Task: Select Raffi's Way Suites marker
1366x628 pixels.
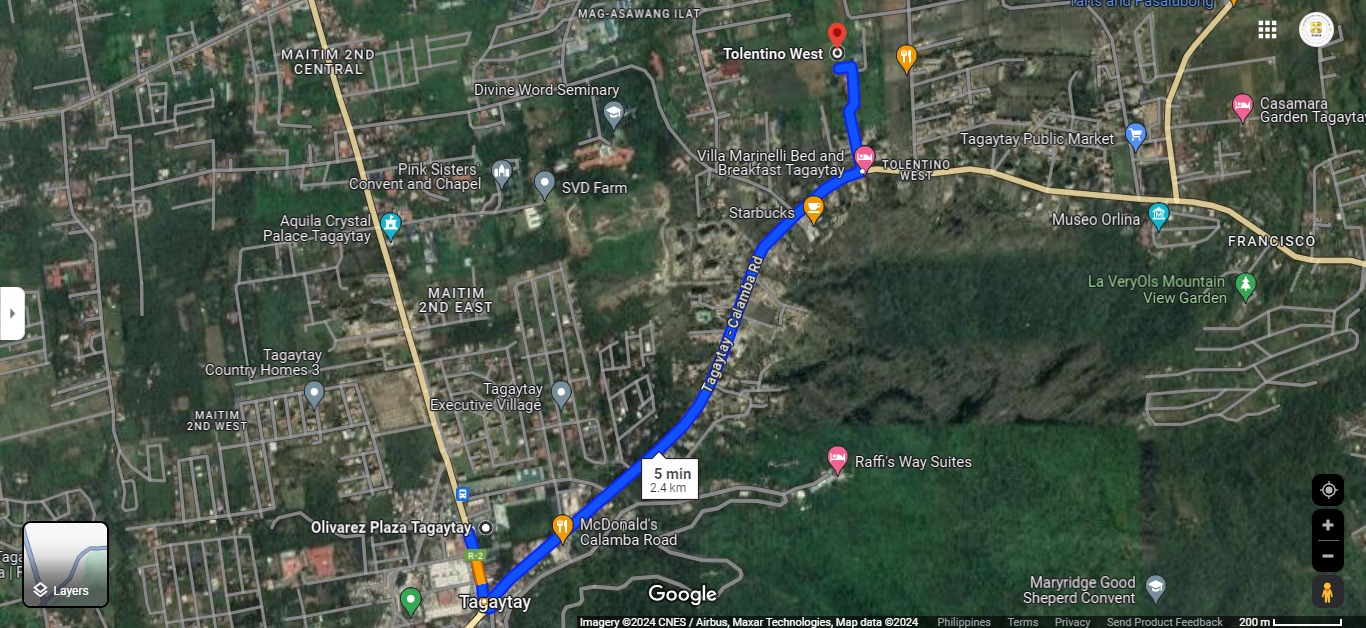Action: (838, 460)
